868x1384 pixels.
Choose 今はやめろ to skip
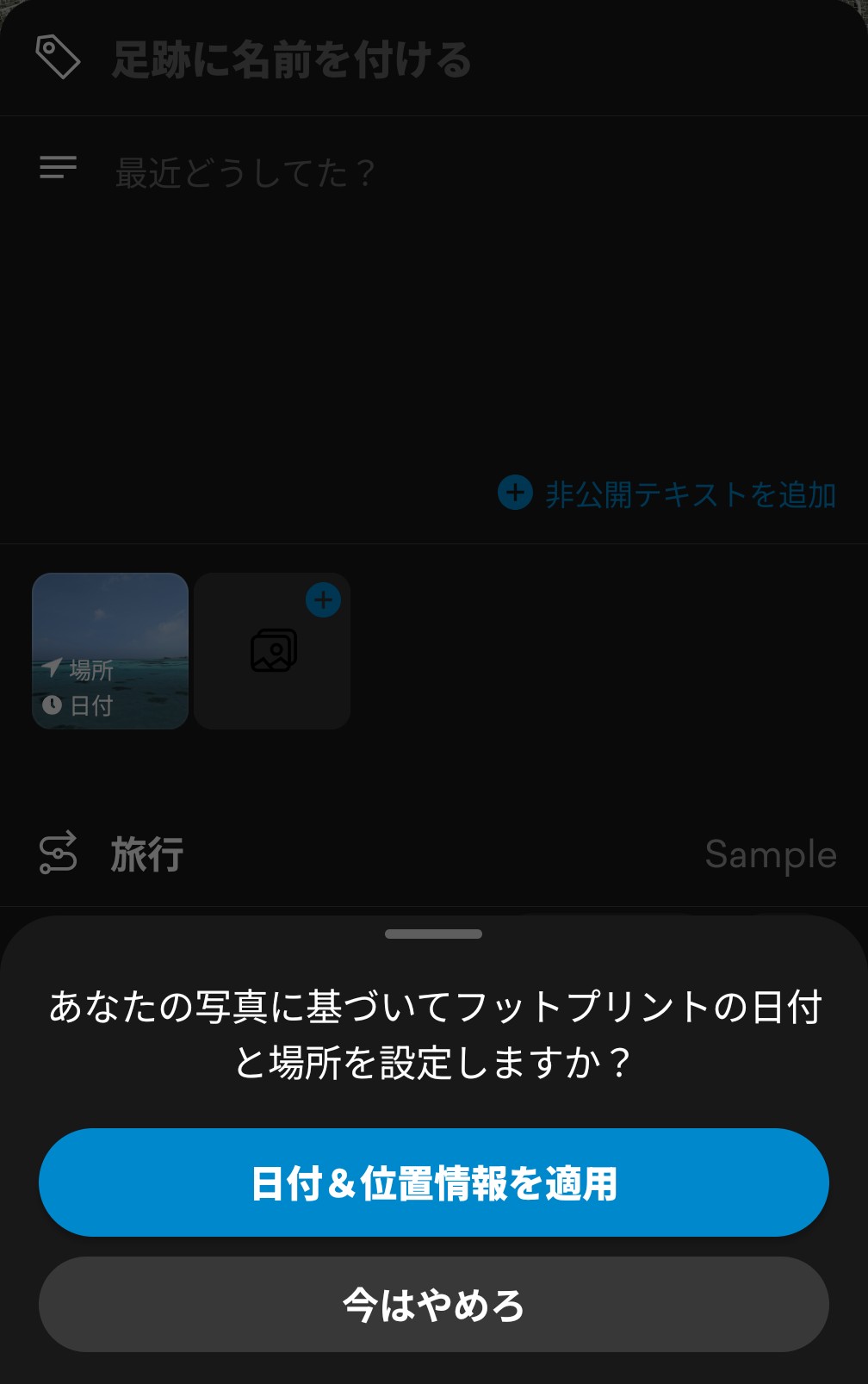pos(434,1304)
